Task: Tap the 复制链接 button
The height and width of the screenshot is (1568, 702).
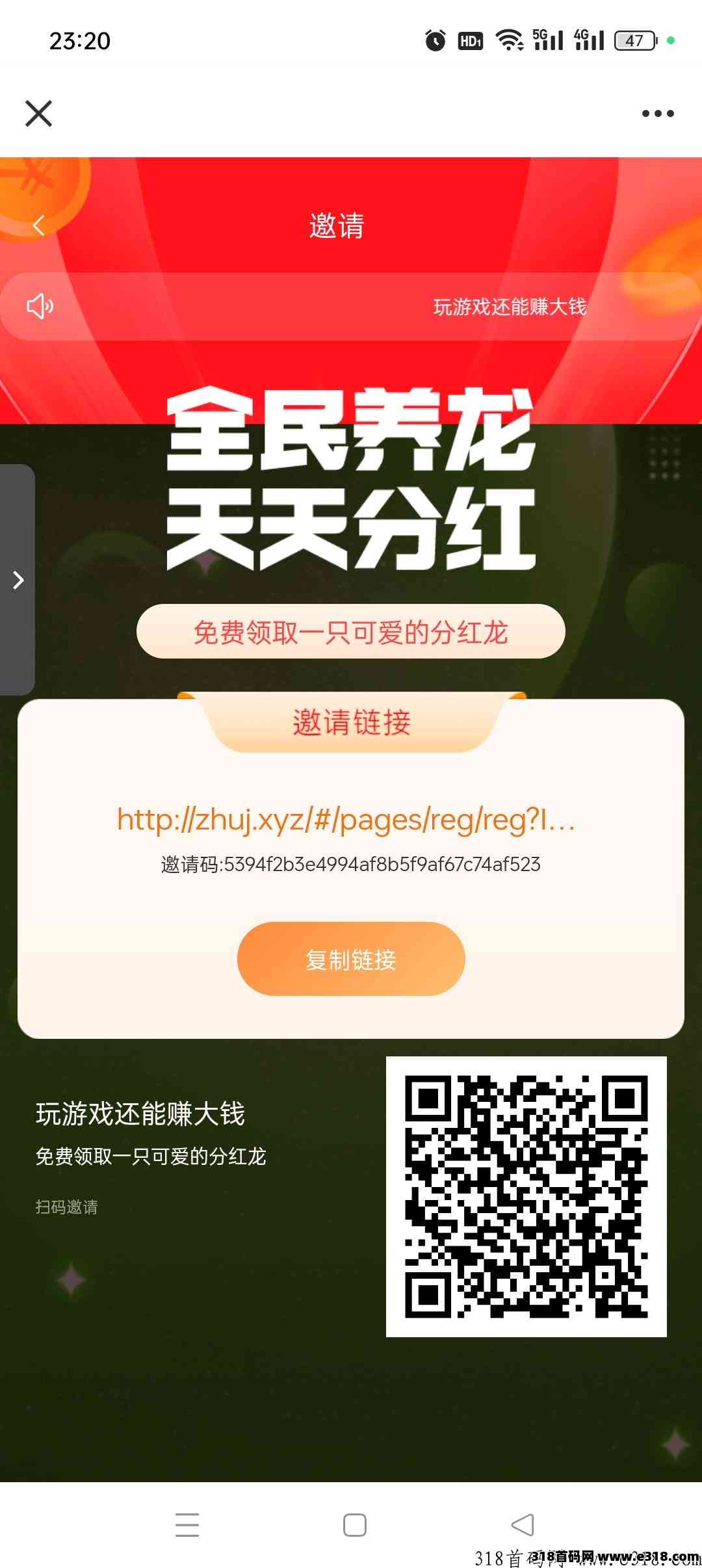Action: pyautogui.click(x=351, y=959)
